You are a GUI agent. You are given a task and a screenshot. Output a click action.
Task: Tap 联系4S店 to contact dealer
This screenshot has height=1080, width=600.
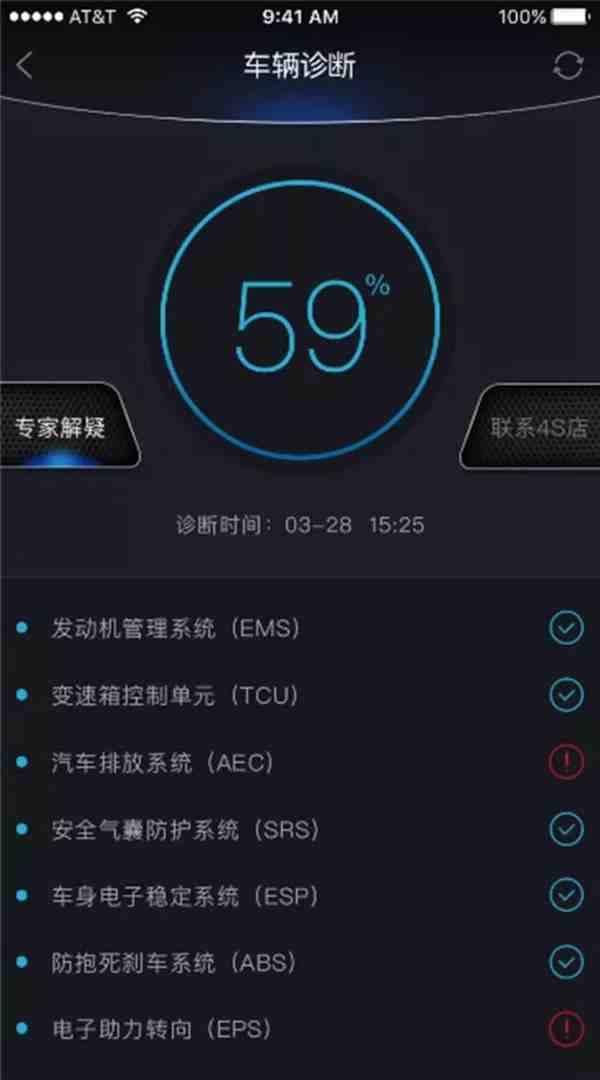(537, 428)
